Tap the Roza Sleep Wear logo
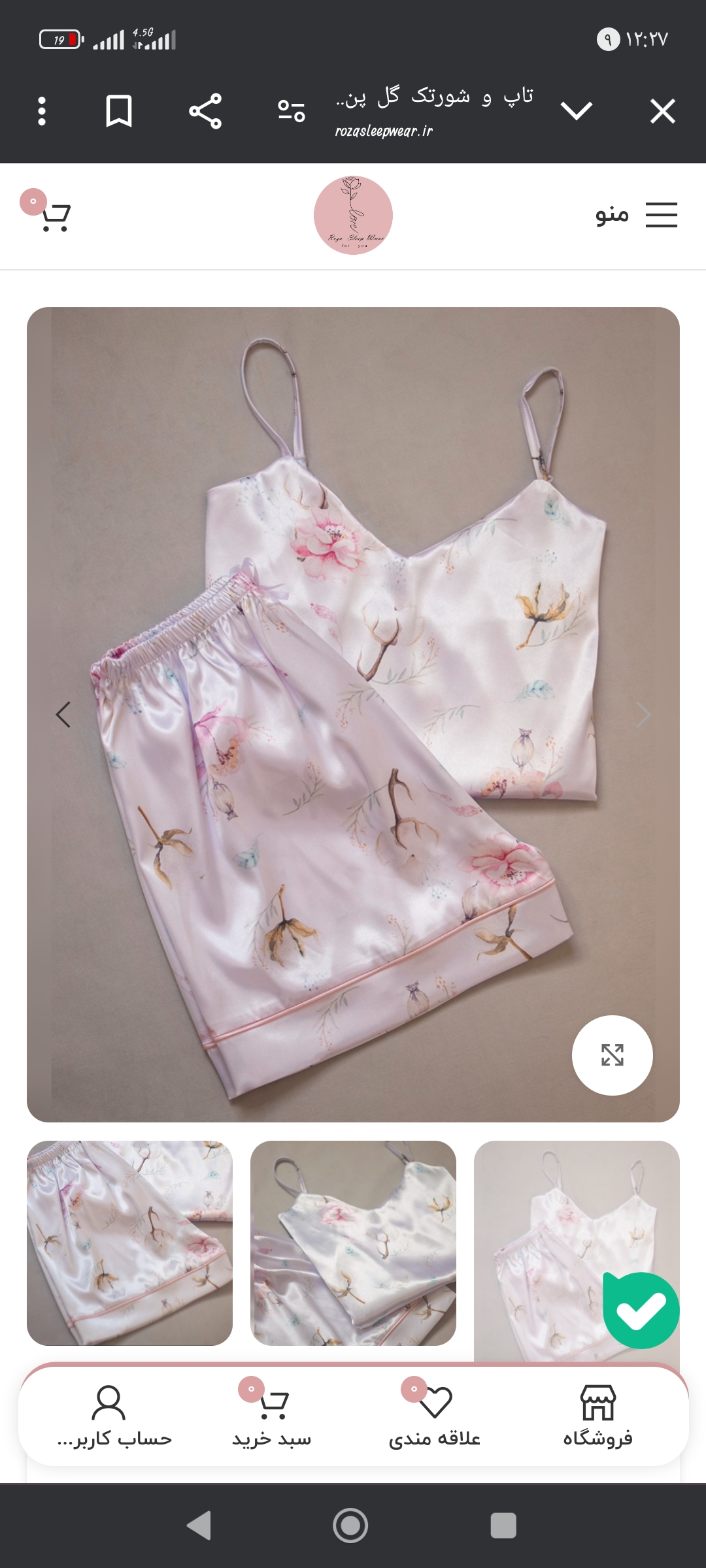706x1568 pixels. 353,215
